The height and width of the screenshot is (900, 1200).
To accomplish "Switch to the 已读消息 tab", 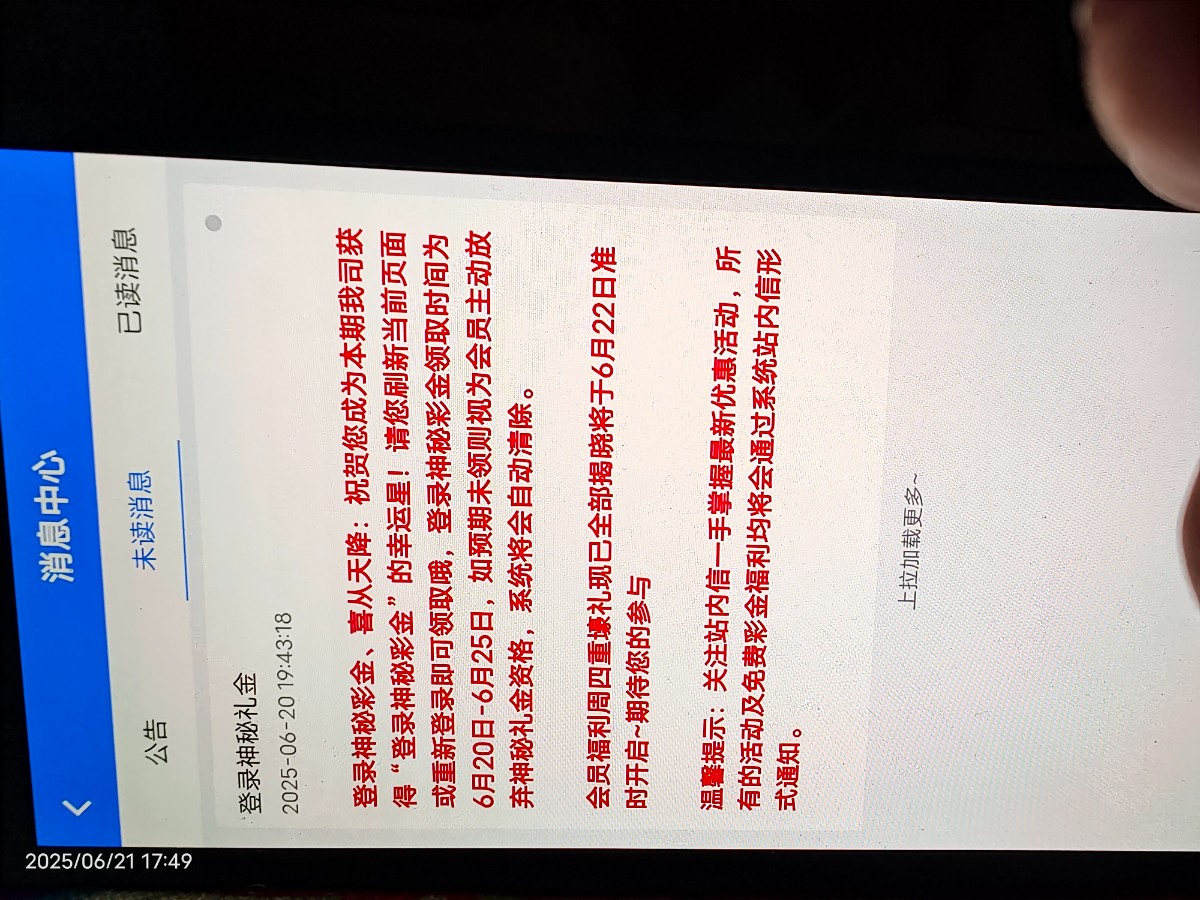I will click(x=127, y=280).
